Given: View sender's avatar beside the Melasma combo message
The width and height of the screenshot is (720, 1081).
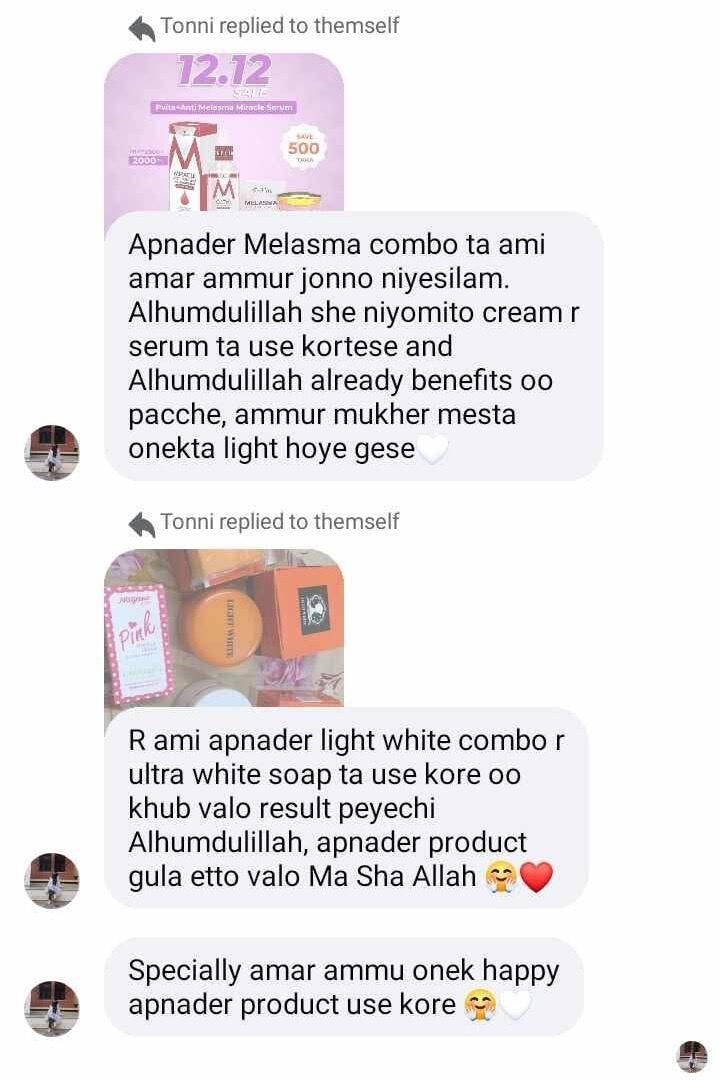Looking at the screenshot, I should click(51, 452).
